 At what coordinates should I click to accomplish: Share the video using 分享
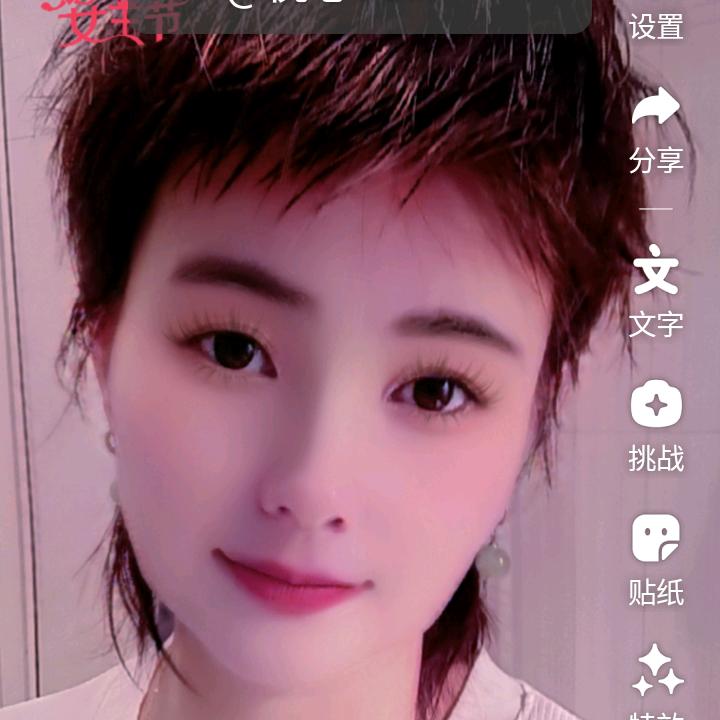pyautogui.click(x=656, y=128)
